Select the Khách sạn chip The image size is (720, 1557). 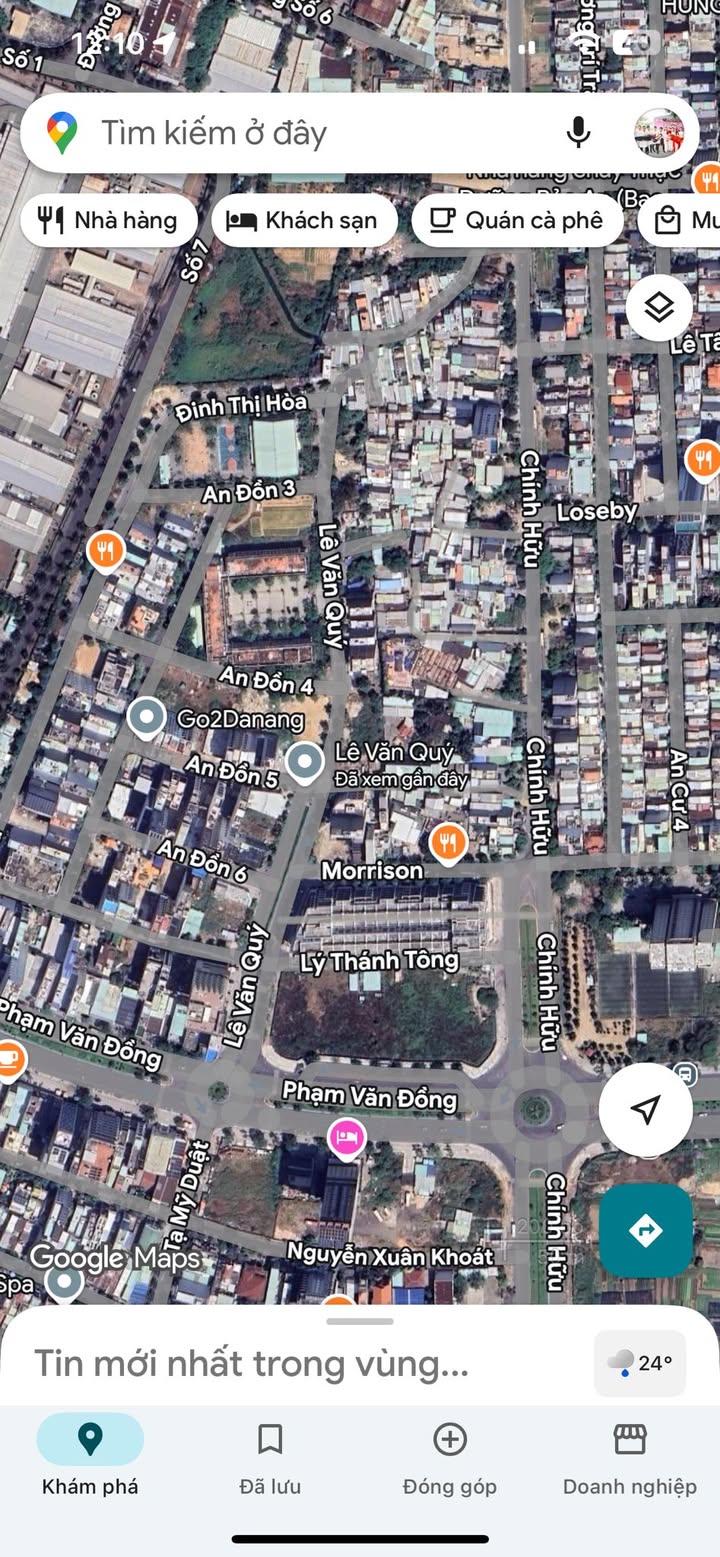[x=304, y=221]
